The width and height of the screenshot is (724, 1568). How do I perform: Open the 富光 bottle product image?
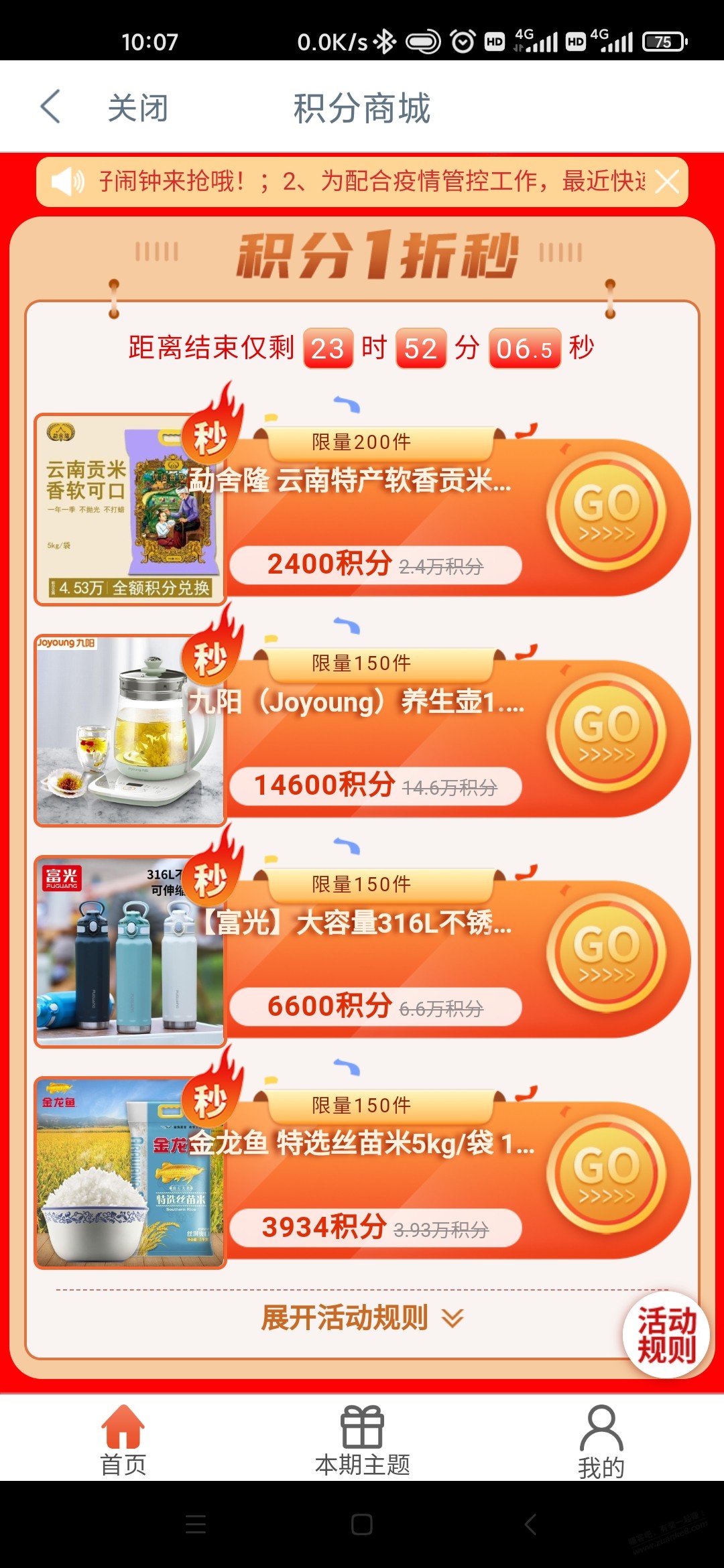click(x=130, y=952)
